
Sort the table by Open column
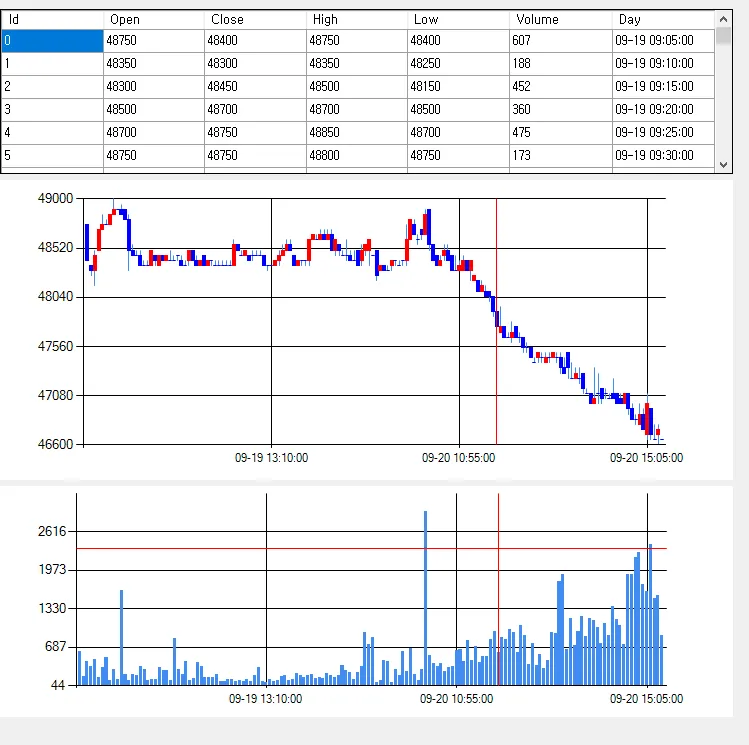point(153,19)
